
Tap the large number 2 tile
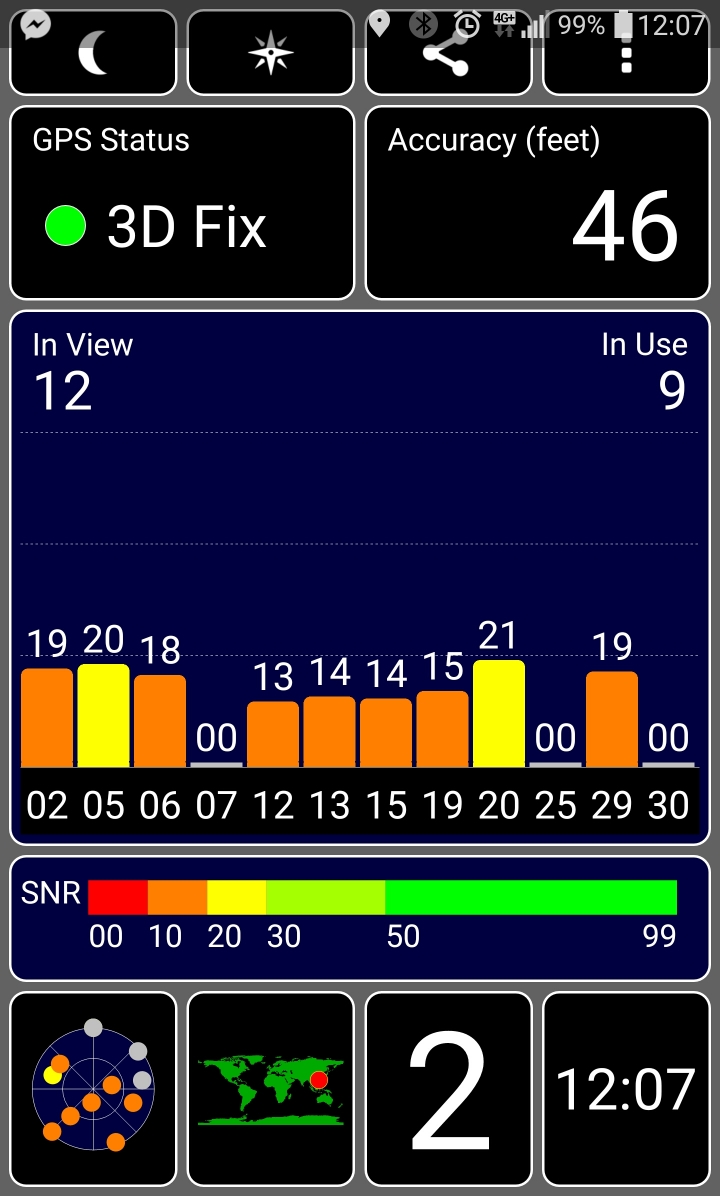click(448, 1088)
